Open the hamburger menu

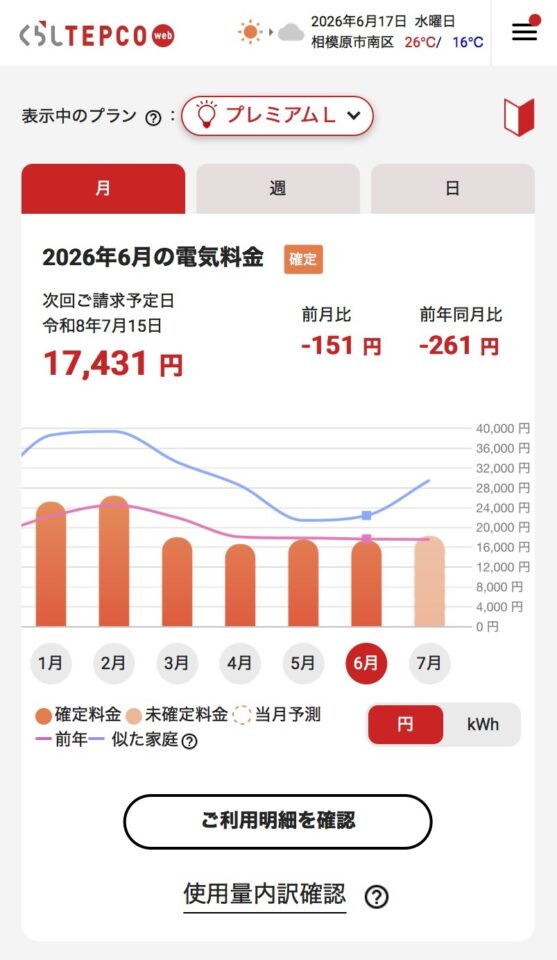point(525,32)
